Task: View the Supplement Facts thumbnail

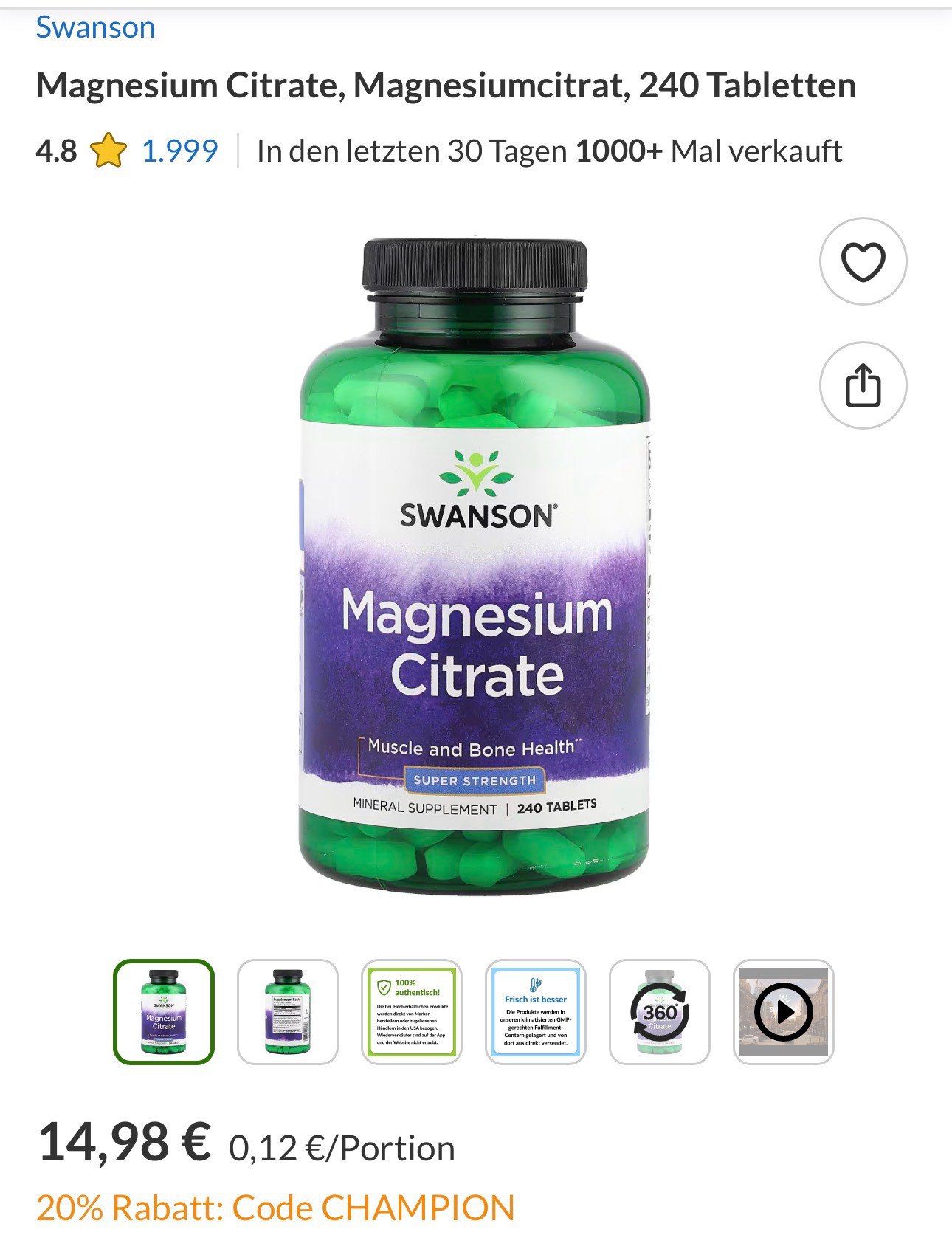Action: [x=288, y=1011]
